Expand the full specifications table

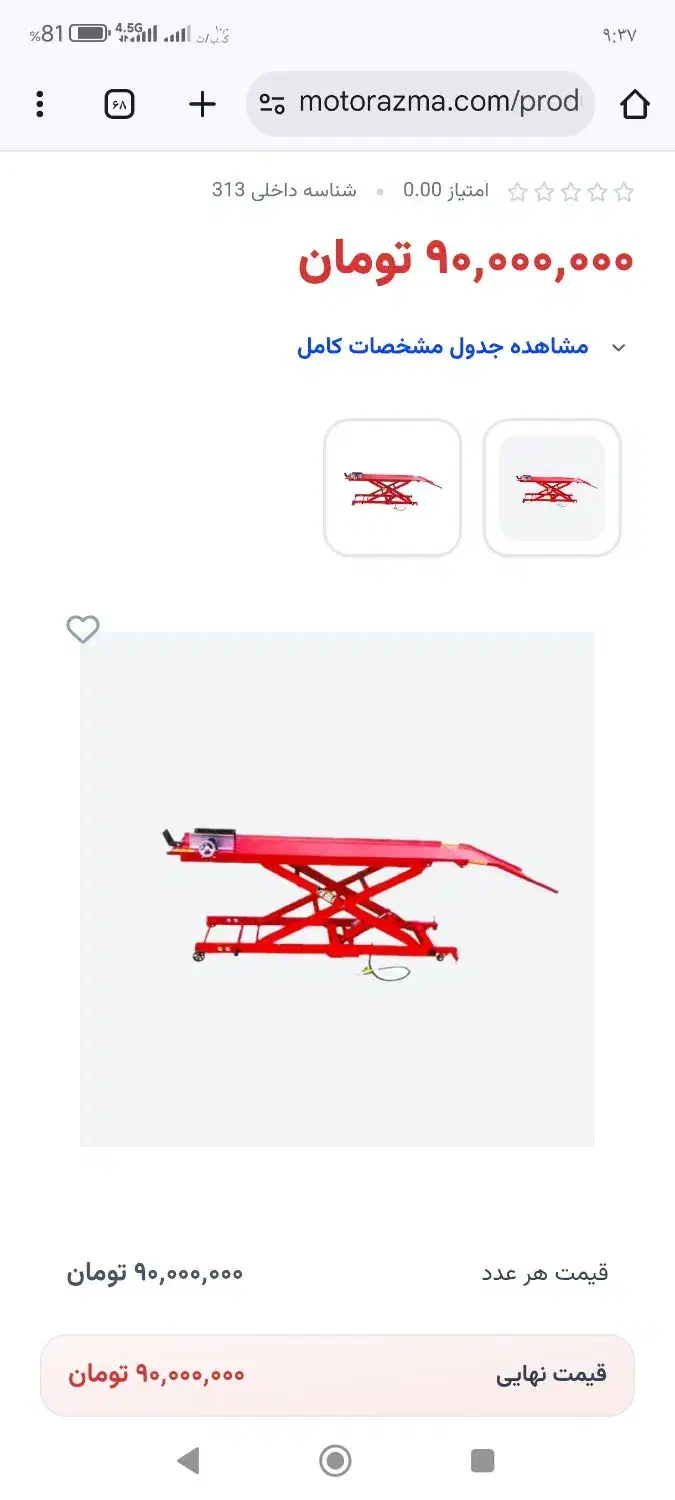tap(460, 347)
